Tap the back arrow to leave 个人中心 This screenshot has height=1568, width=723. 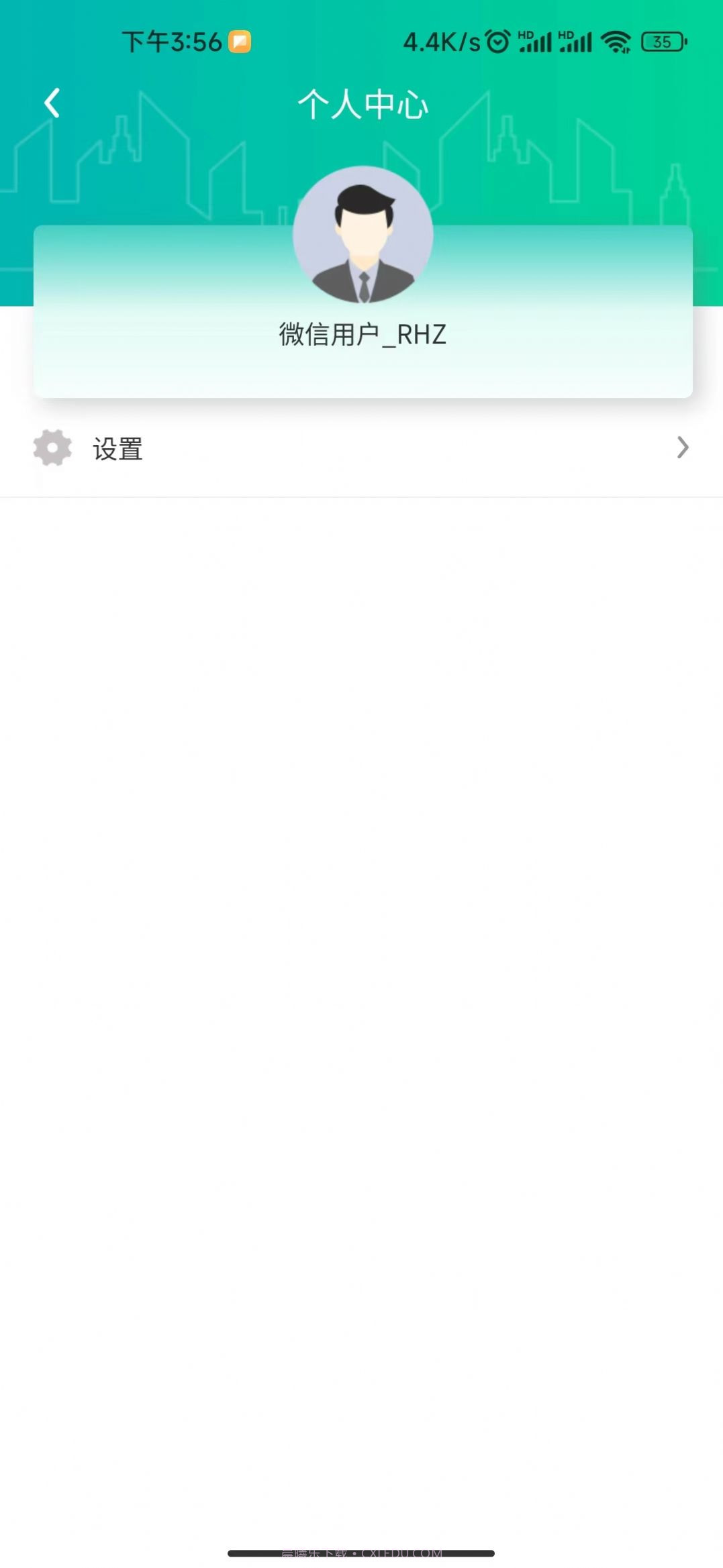[x=51, y=102]
